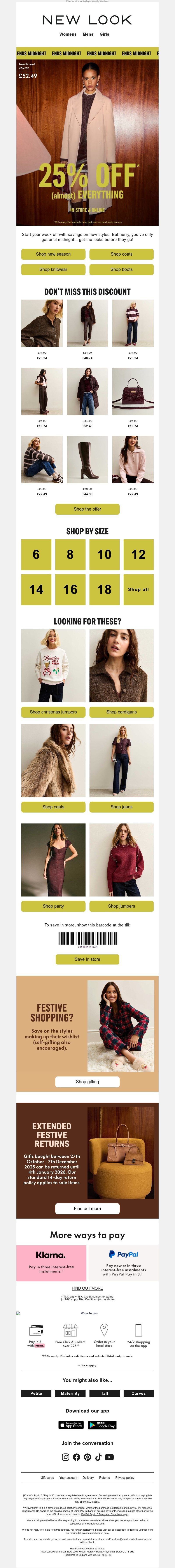Open the Womens category link
The height and width of the screenshot is (1568, 175).
pos(68,34)
